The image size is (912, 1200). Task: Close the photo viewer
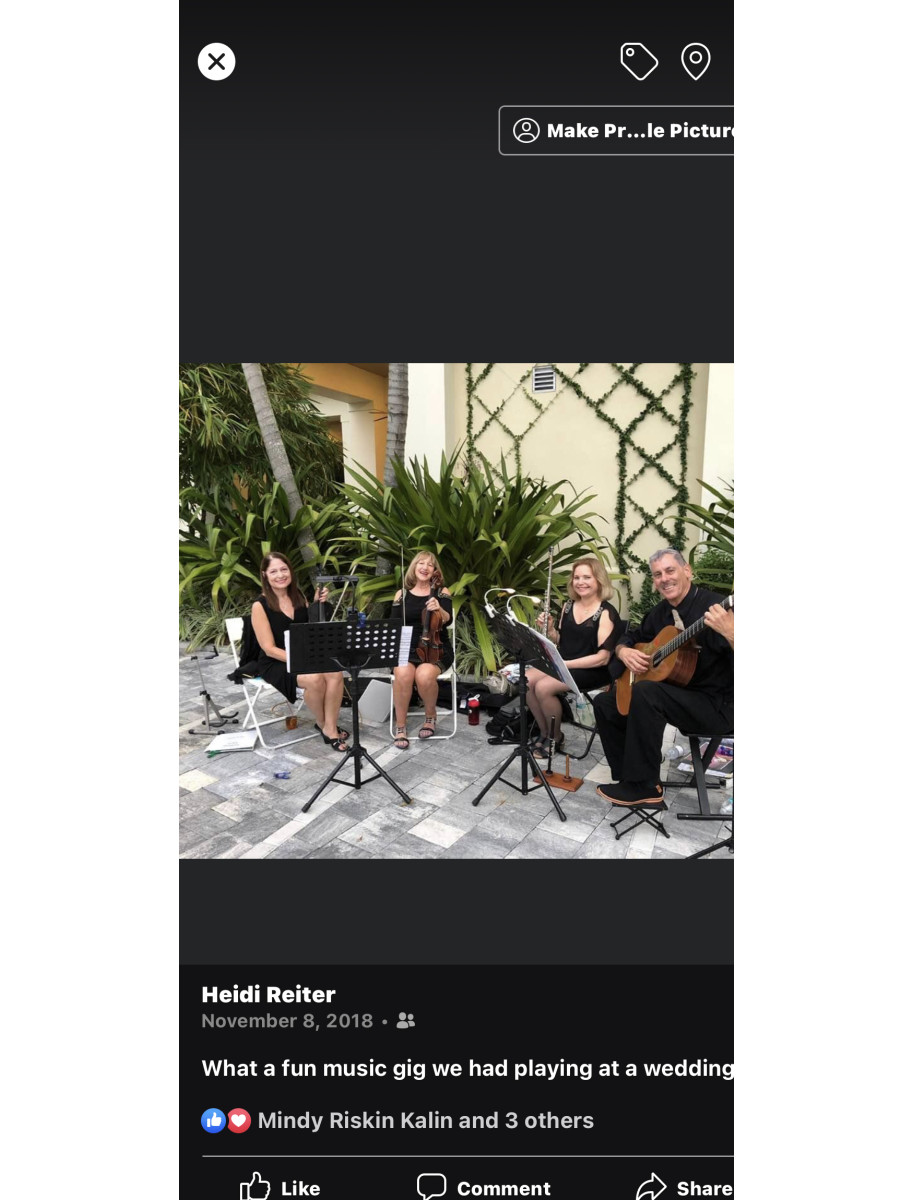[x=216, y=62]
